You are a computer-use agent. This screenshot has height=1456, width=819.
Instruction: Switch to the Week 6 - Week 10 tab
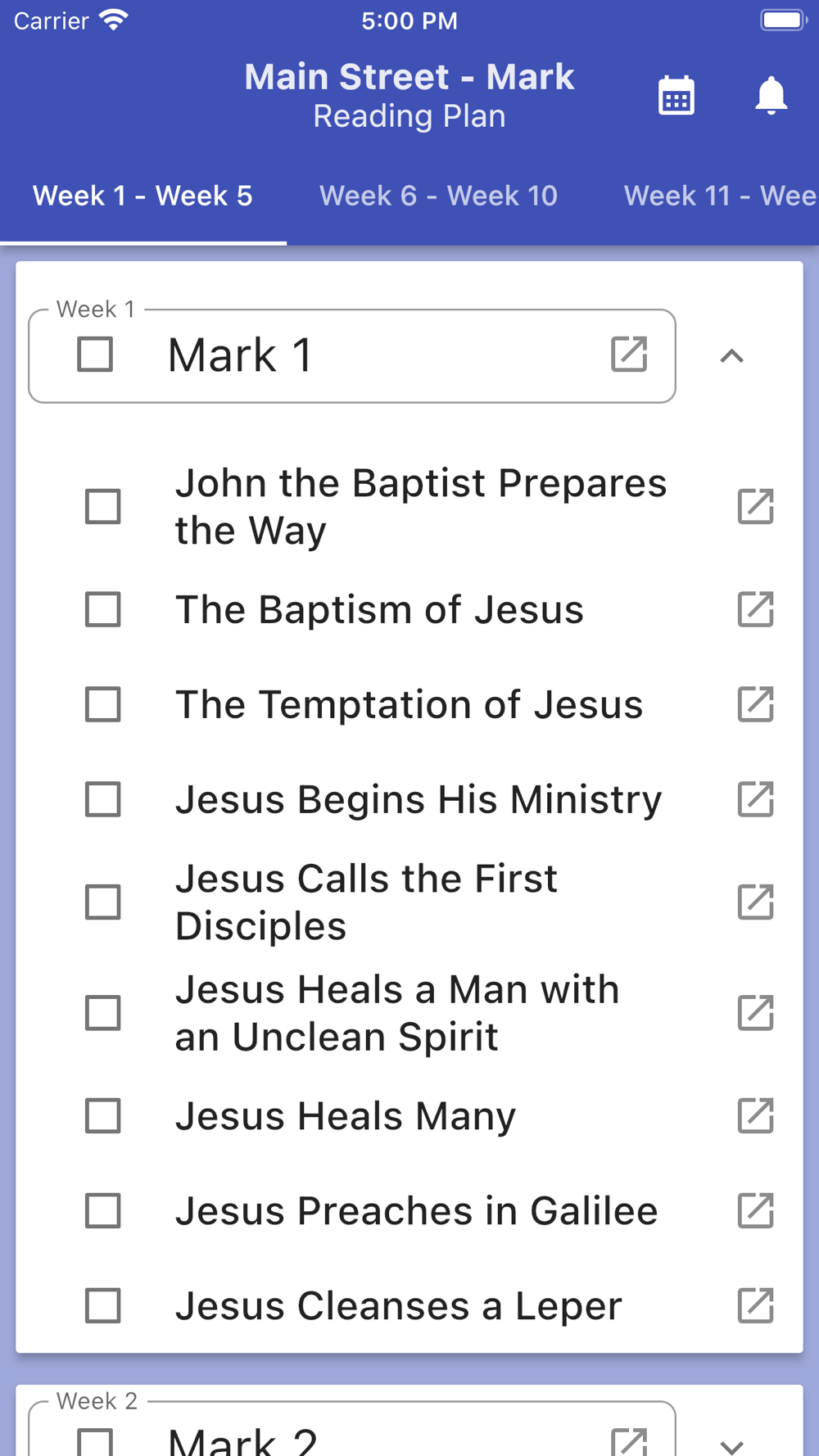[438, 196]
